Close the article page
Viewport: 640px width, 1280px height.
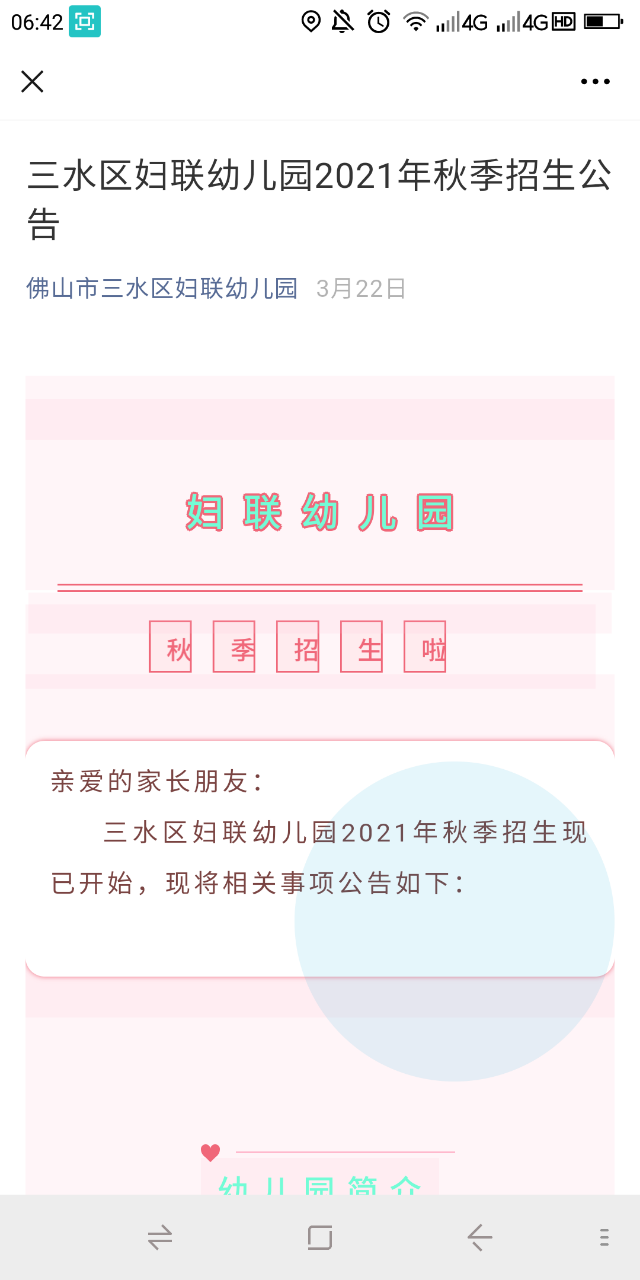(33, 82)
